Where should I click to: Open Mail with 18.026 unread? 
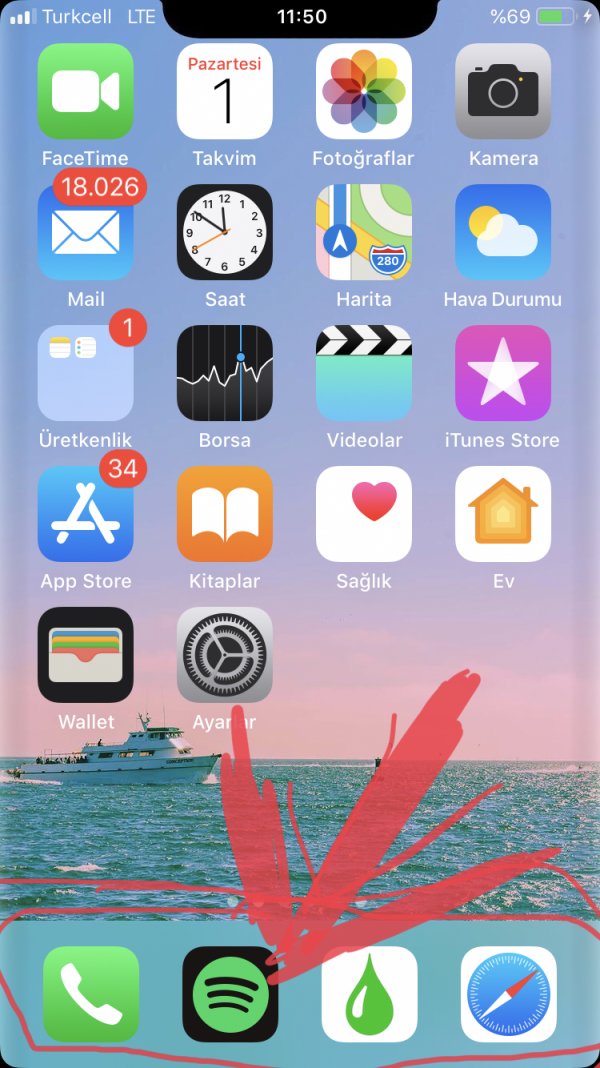pyautogui.click(x=85, y=232)
